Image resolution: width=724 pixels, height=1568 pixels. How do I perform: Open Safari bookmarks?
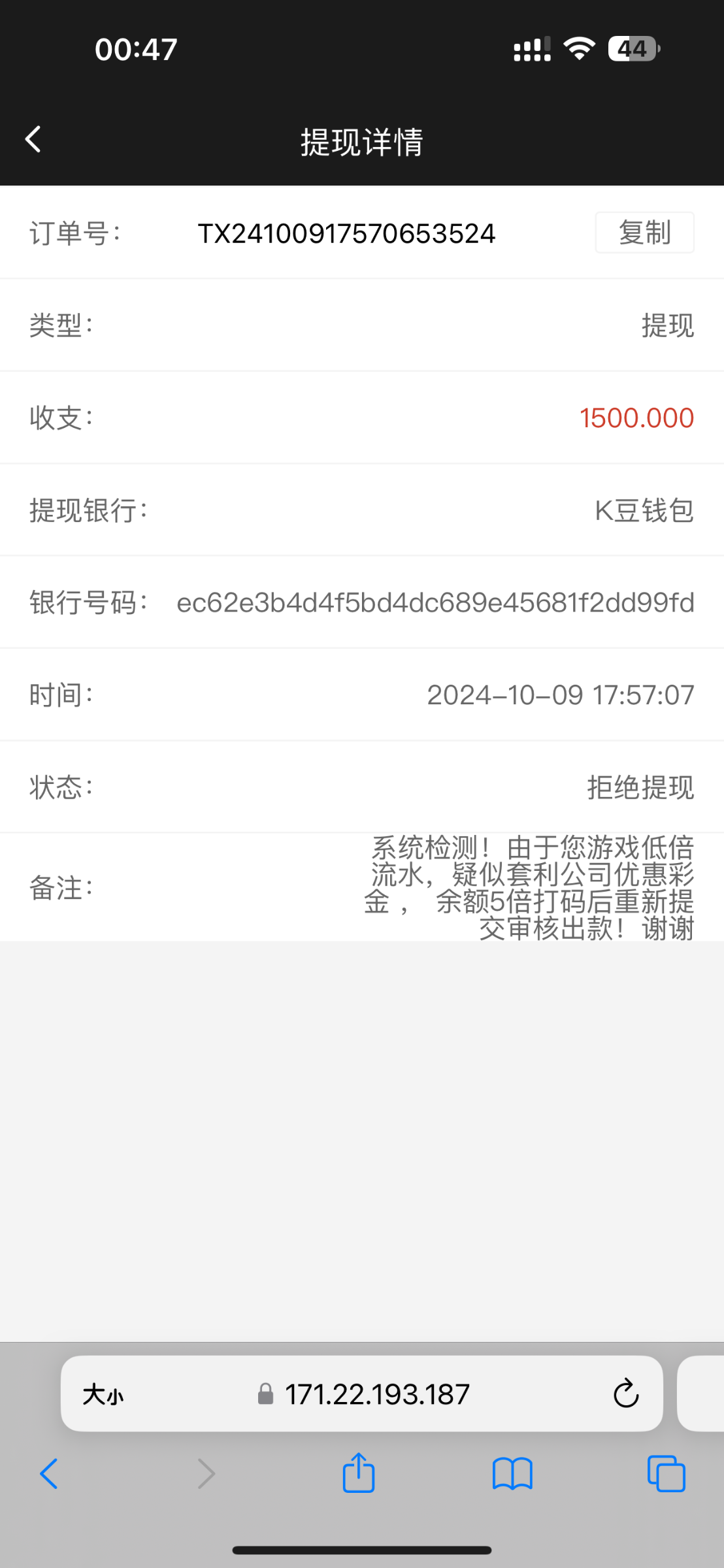(x=512, y=1474)
